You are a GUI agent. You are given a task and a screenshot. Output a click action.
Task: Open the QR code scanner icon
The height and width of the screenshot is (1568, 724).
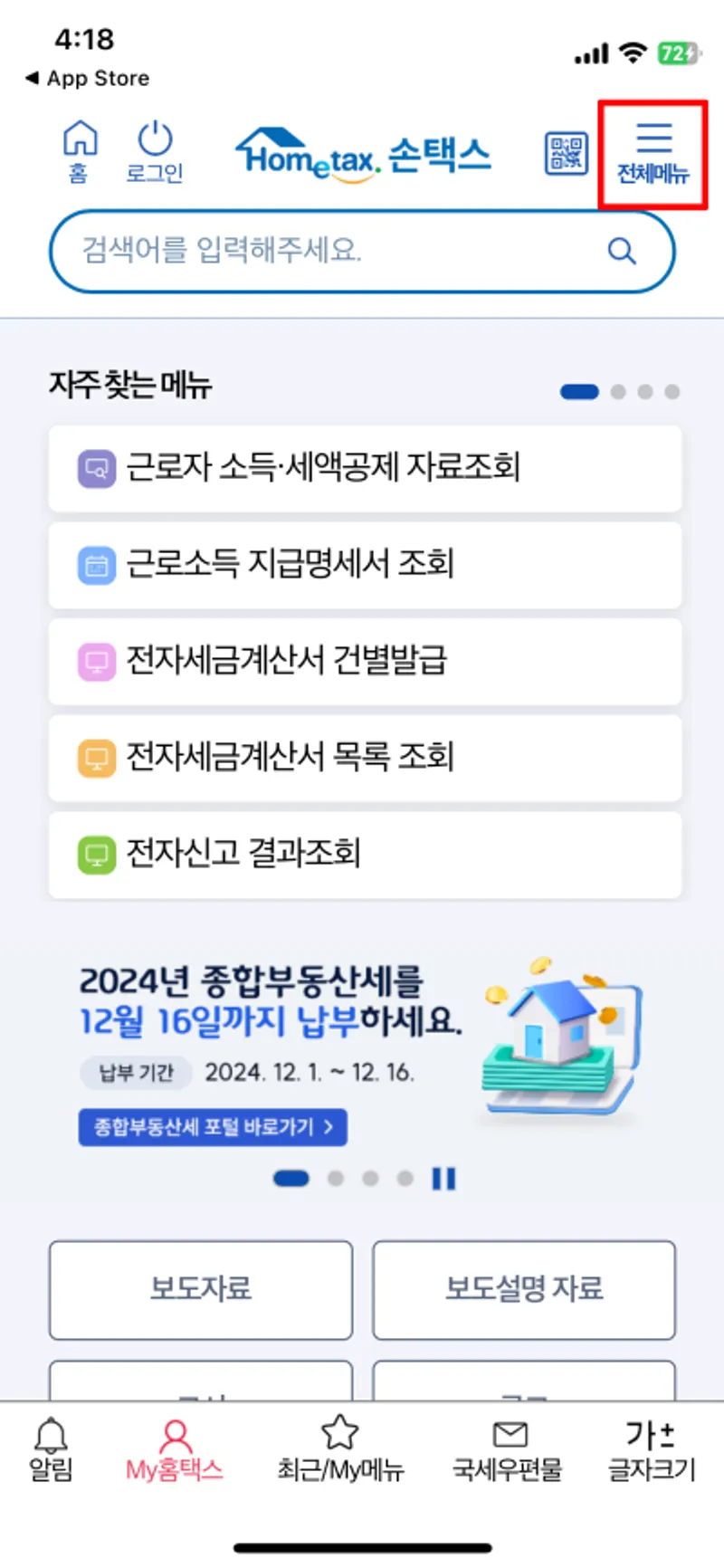point(566,153)
